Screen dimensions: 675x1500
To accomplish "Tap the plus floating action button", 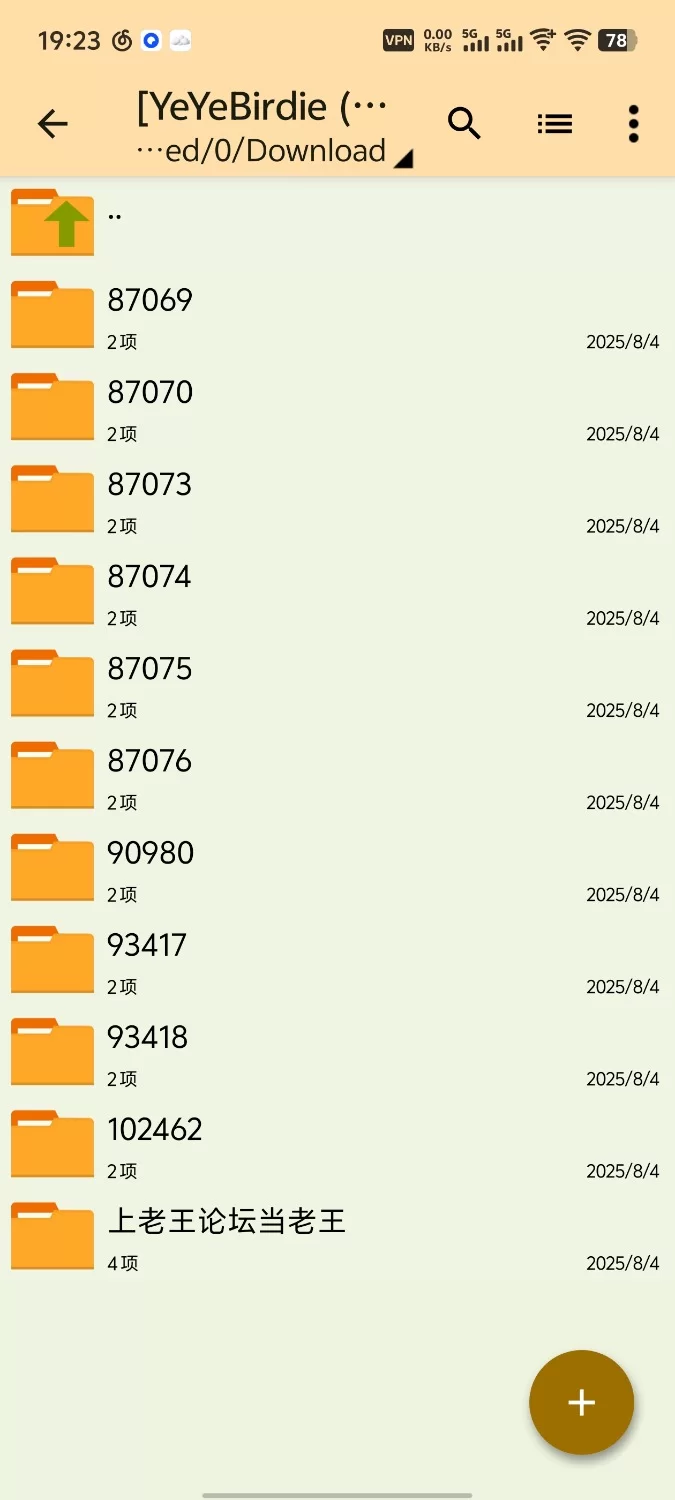I will pos(581,1402).
